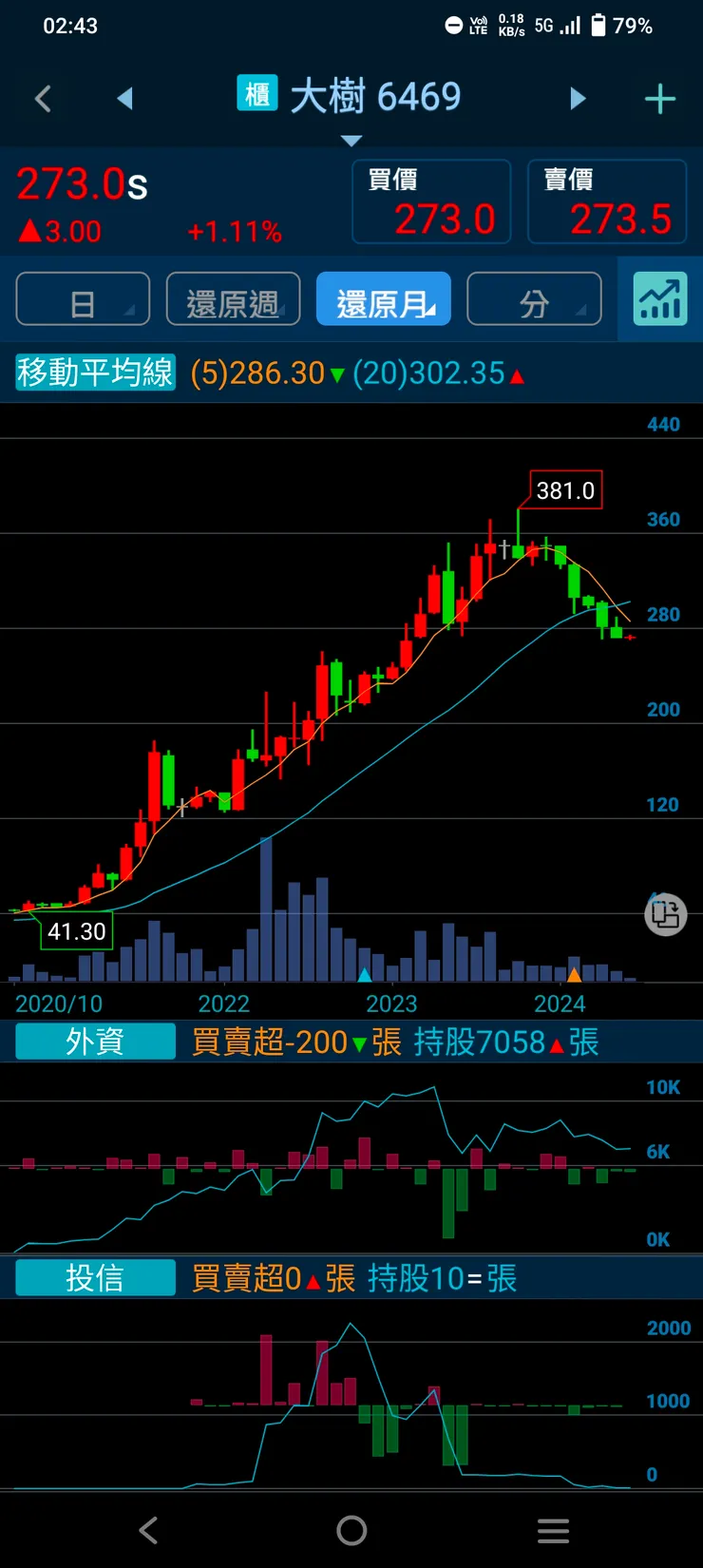Tap the 投信 investment trust button
Viewport: 703px width, 1568px height.
(94, 1278)
